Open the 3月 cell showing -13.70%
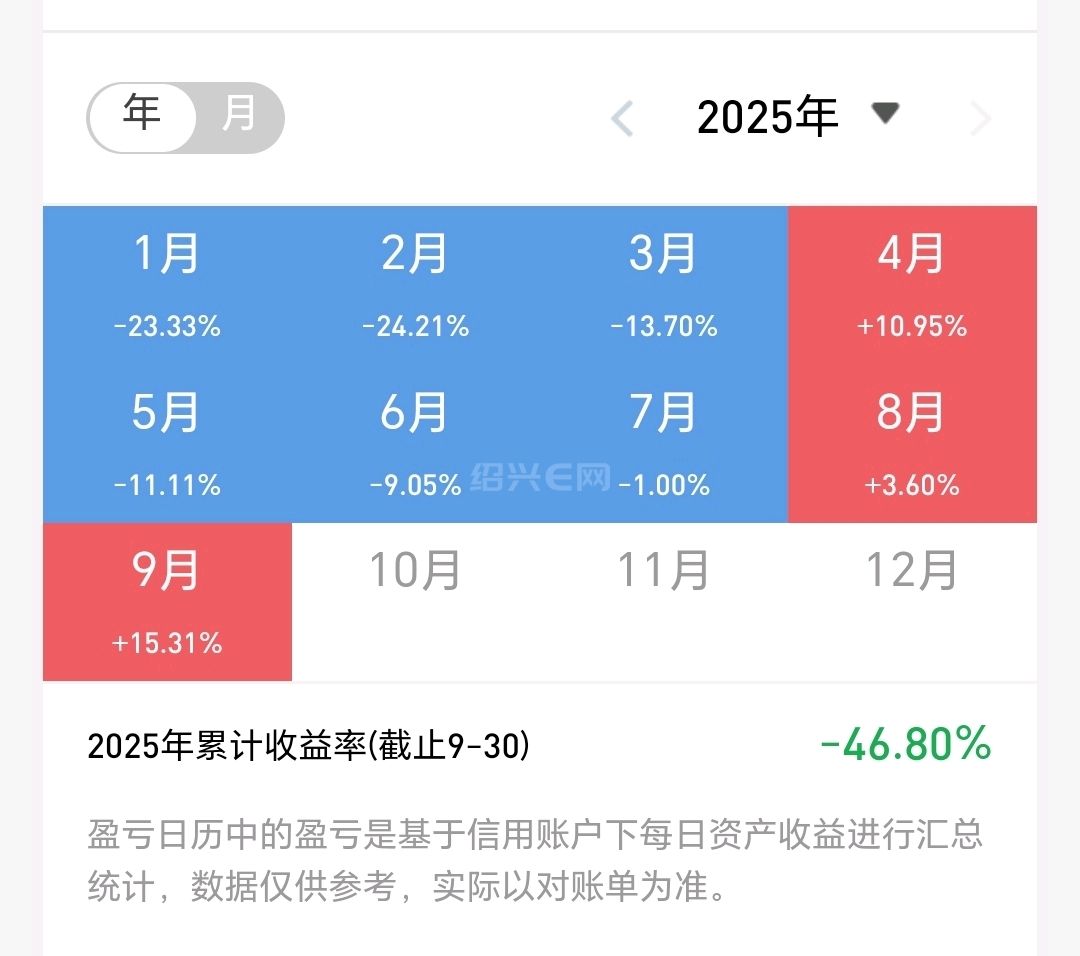Screen dimensions: 1080x956 click(663, 285)
